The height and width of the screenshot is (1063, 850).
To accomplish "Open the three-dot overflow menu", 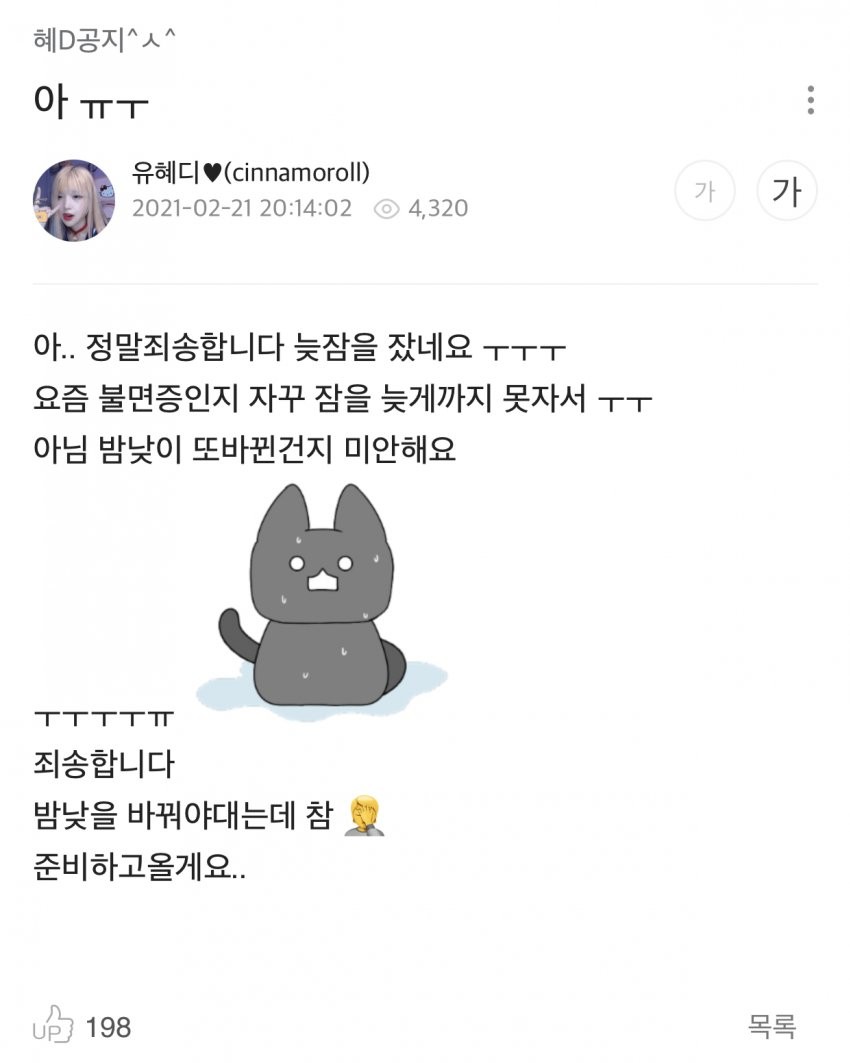I will pyautogui.click(x=810, y=100).
